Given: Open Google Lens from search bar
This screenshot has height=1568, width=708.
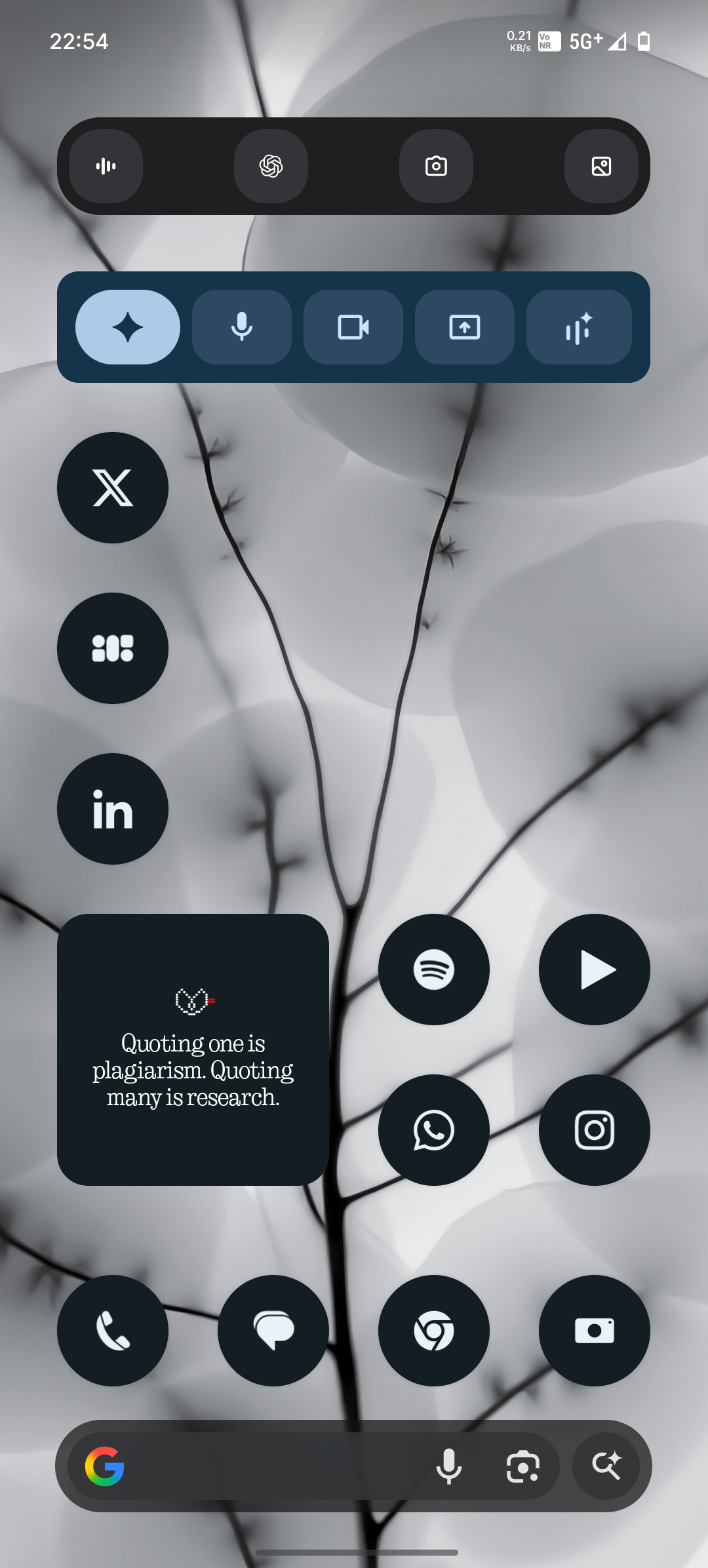Looking at the screenshot, I should (x=522, y=1466).
